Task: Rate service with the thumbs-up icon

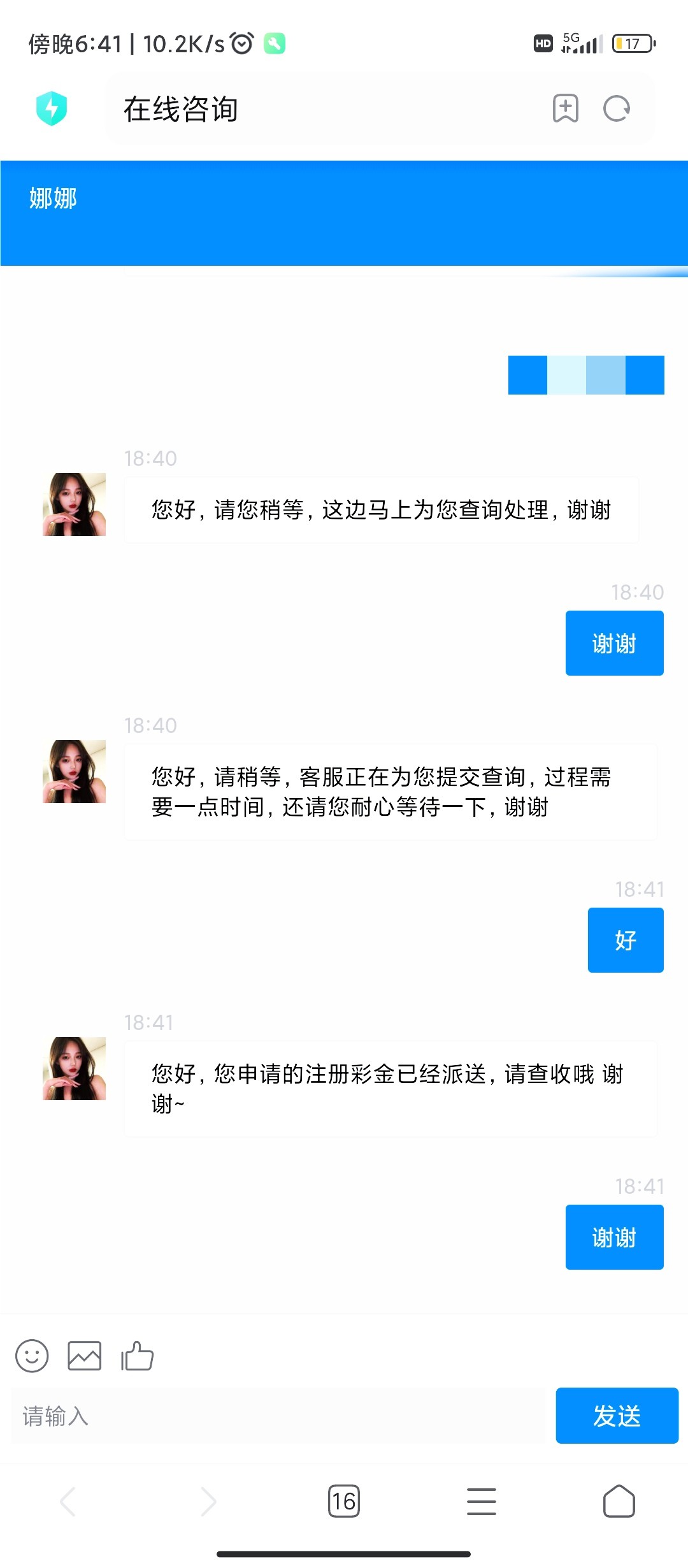Action: point(138,1356)
